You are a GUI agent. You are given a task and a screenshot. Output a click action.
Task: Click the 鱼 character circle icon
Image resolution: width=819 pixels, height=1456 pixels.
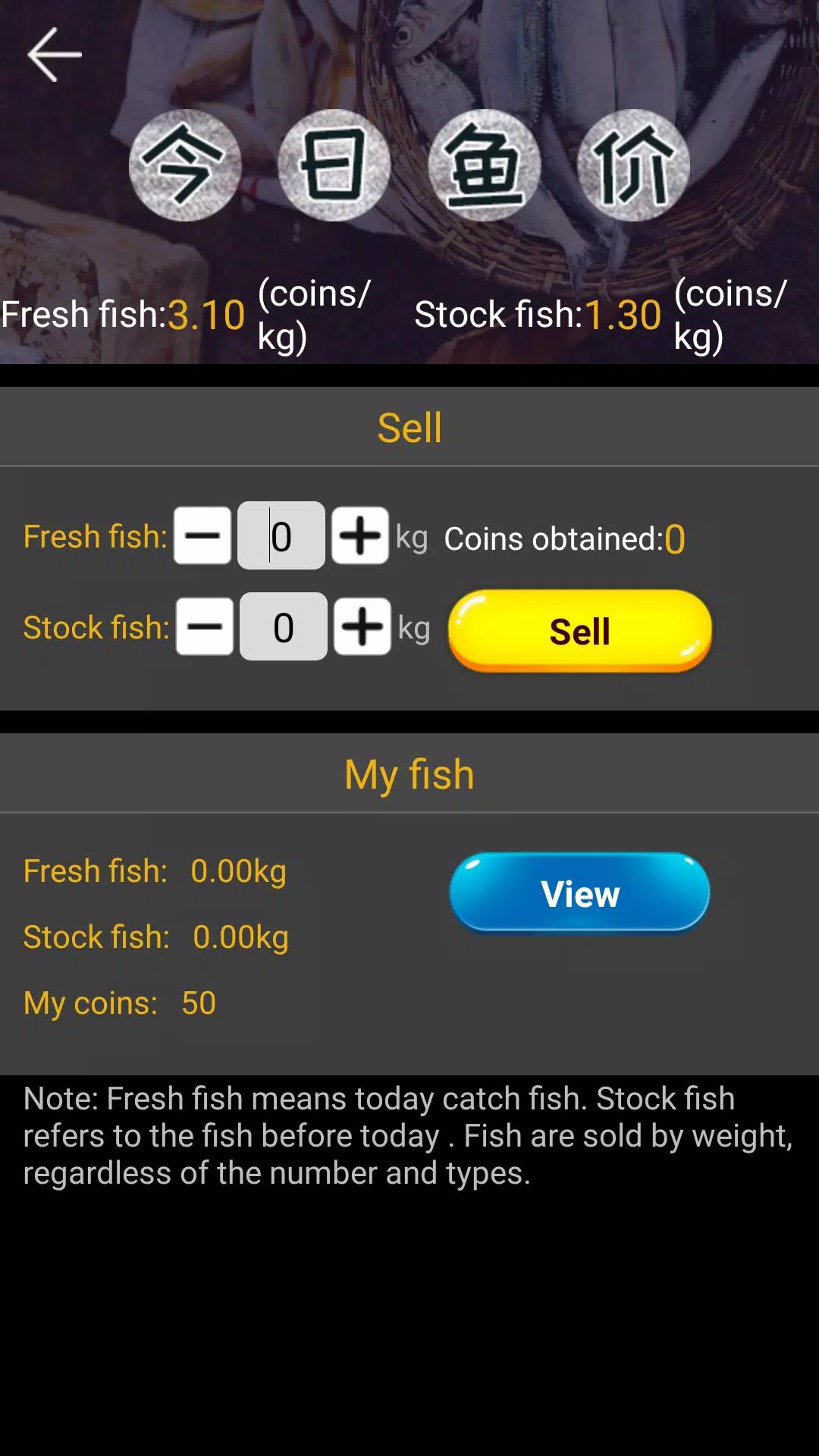485,163
